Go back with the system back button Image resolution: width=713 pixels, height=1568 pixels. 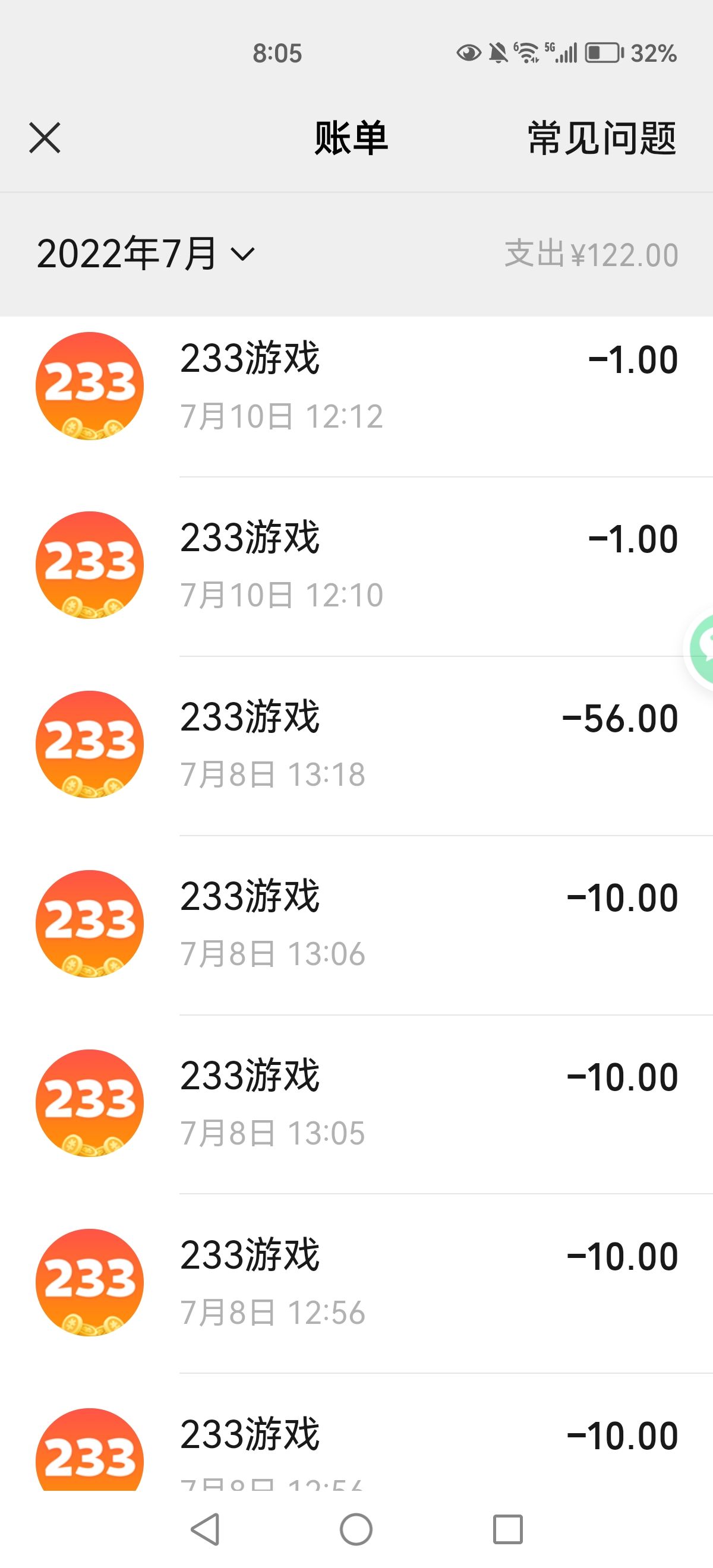(x=205, y=1529)
